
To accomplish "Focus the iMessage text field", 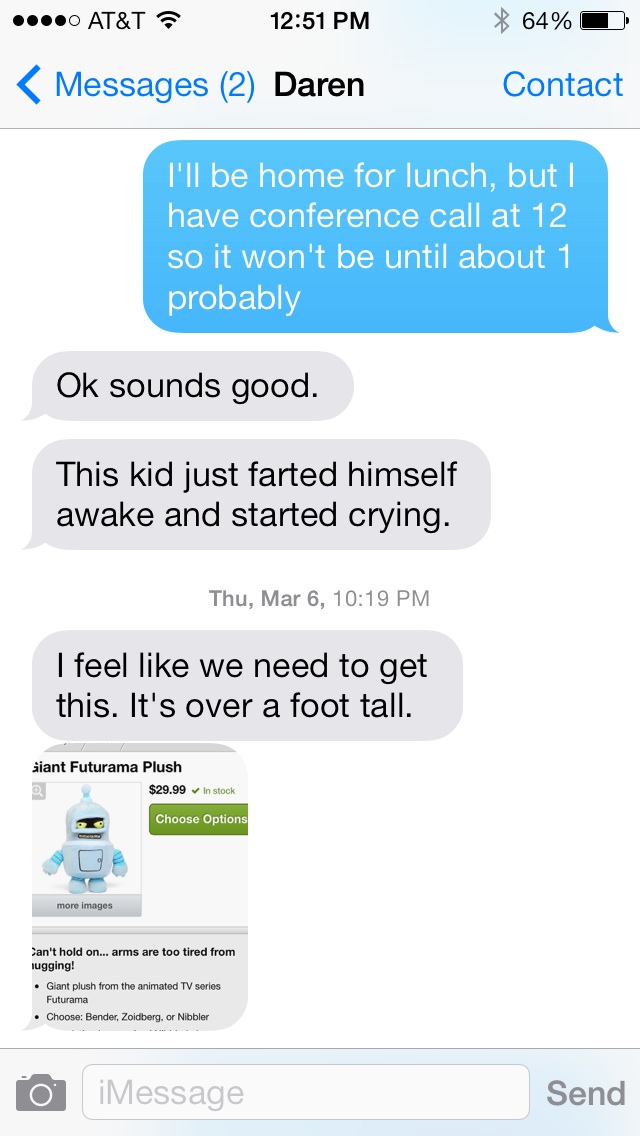I will click(x=305, y=1092).
